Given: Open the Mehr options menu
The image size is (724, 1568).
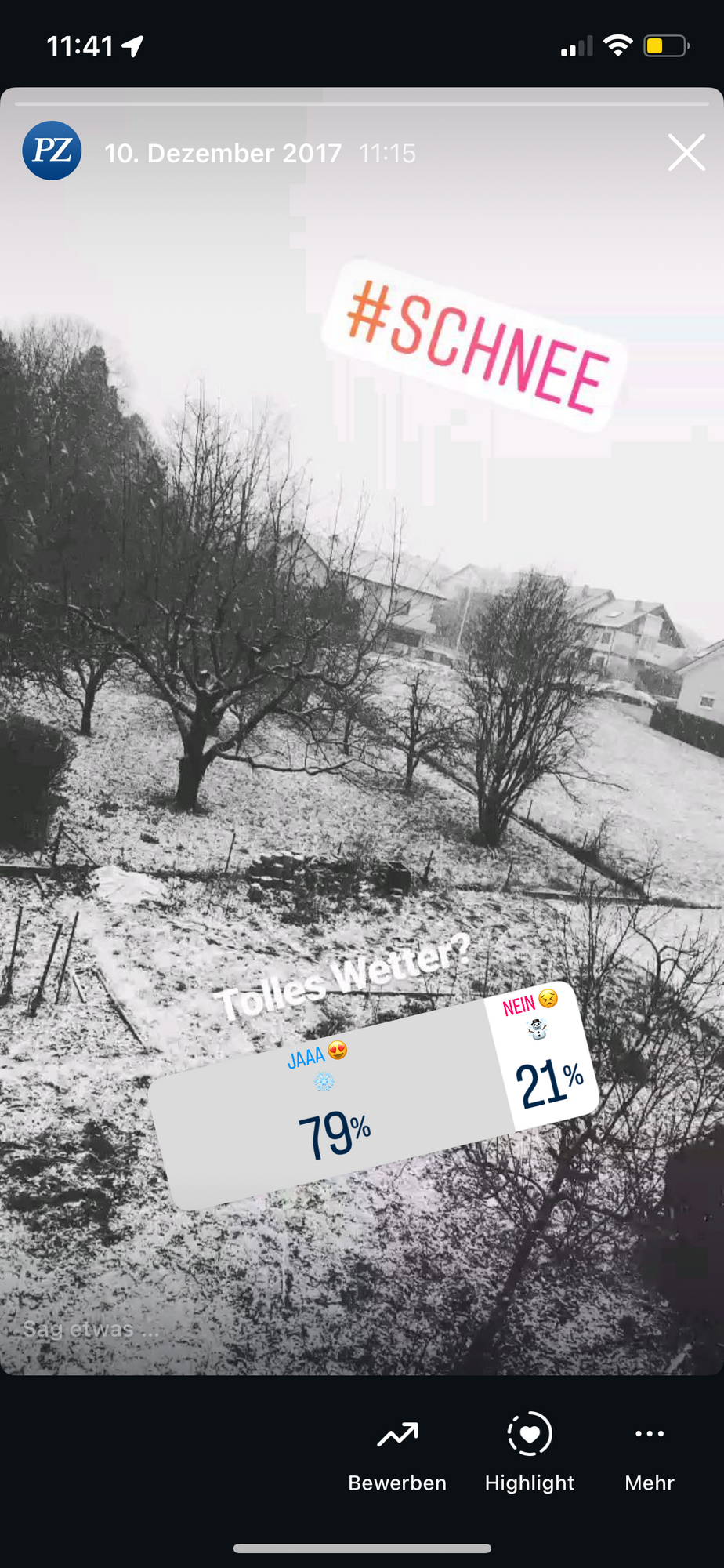Looking at the screenshot, I should (x=650, y=1453).
